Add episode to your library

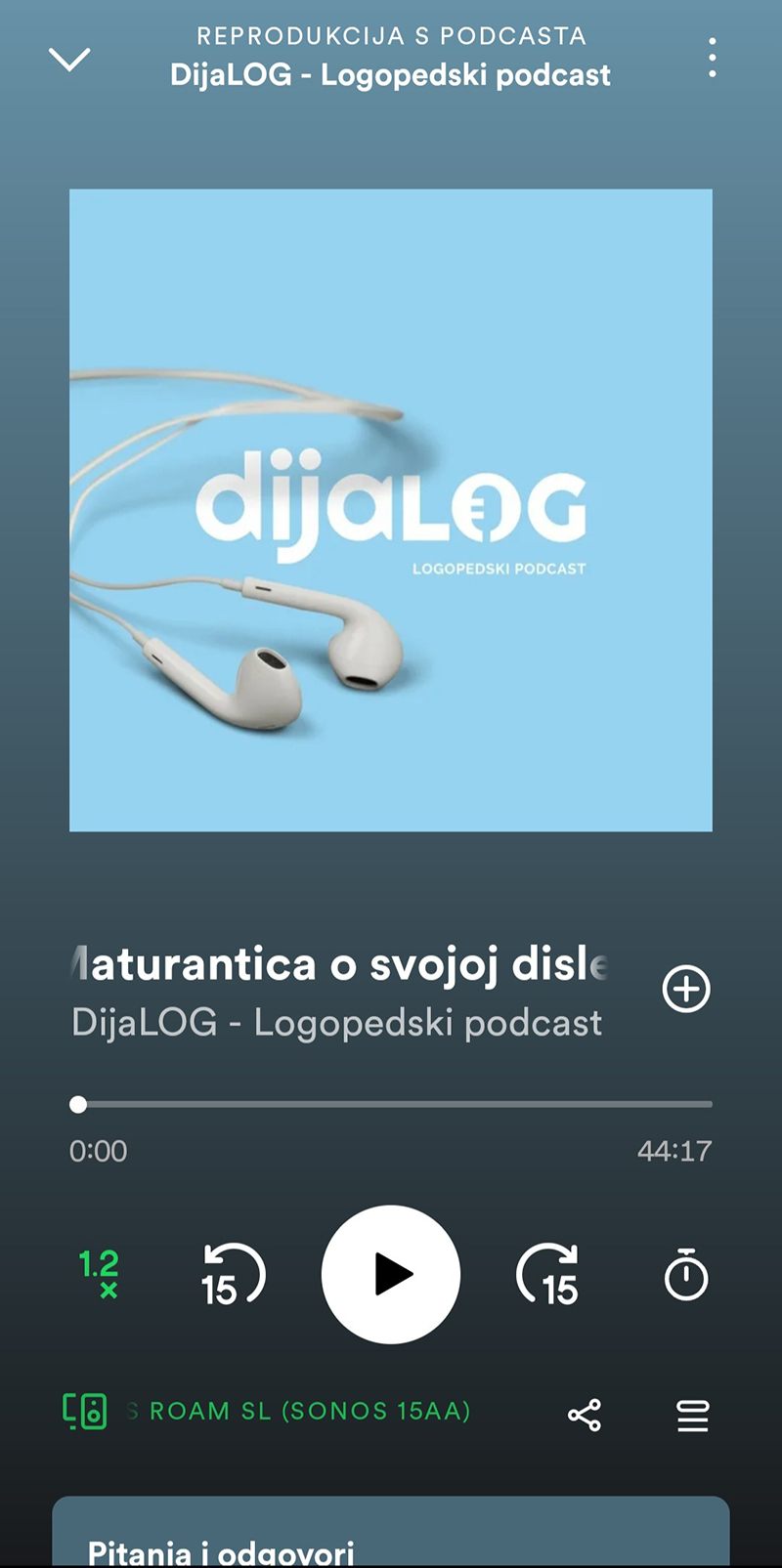(686, 989)
